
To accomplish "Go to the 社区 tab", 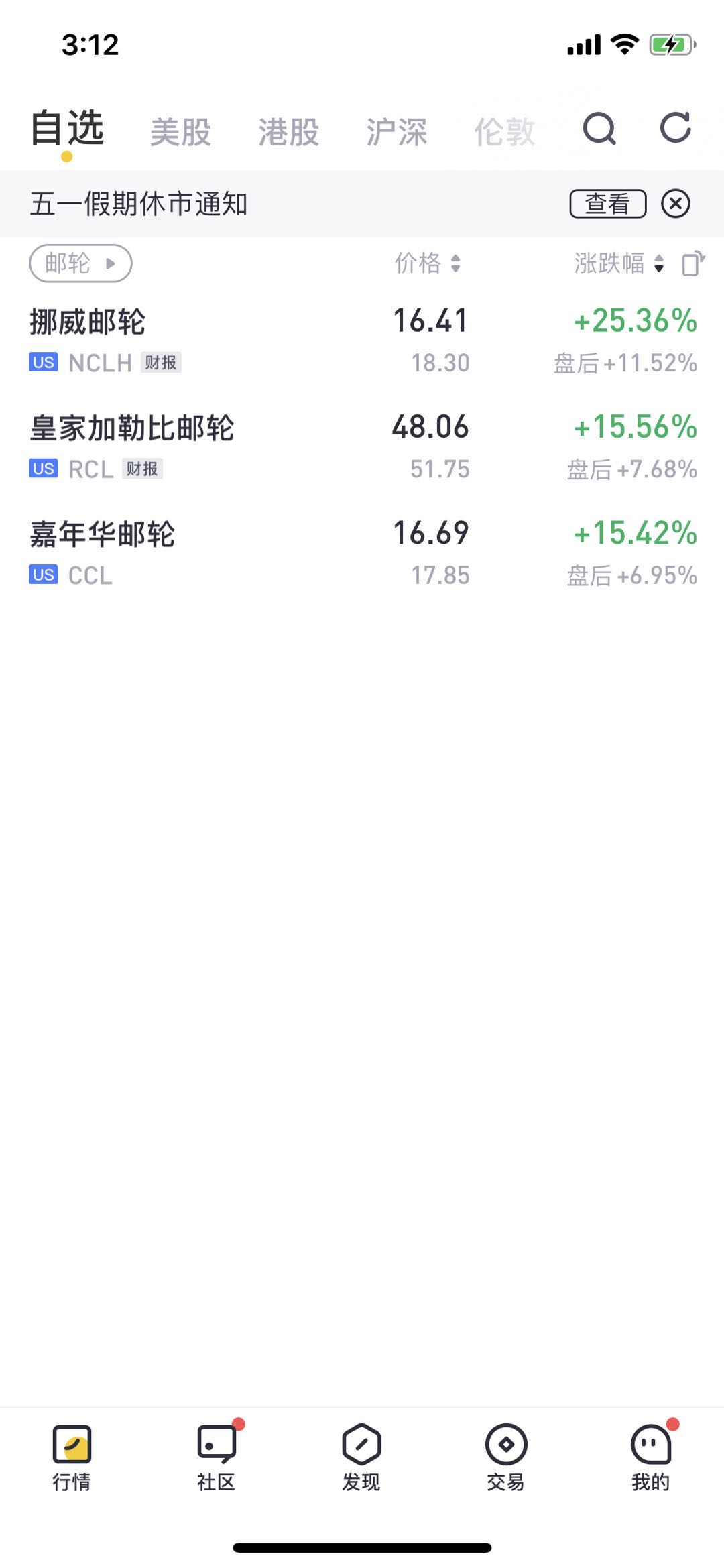I will (217, 1457).
